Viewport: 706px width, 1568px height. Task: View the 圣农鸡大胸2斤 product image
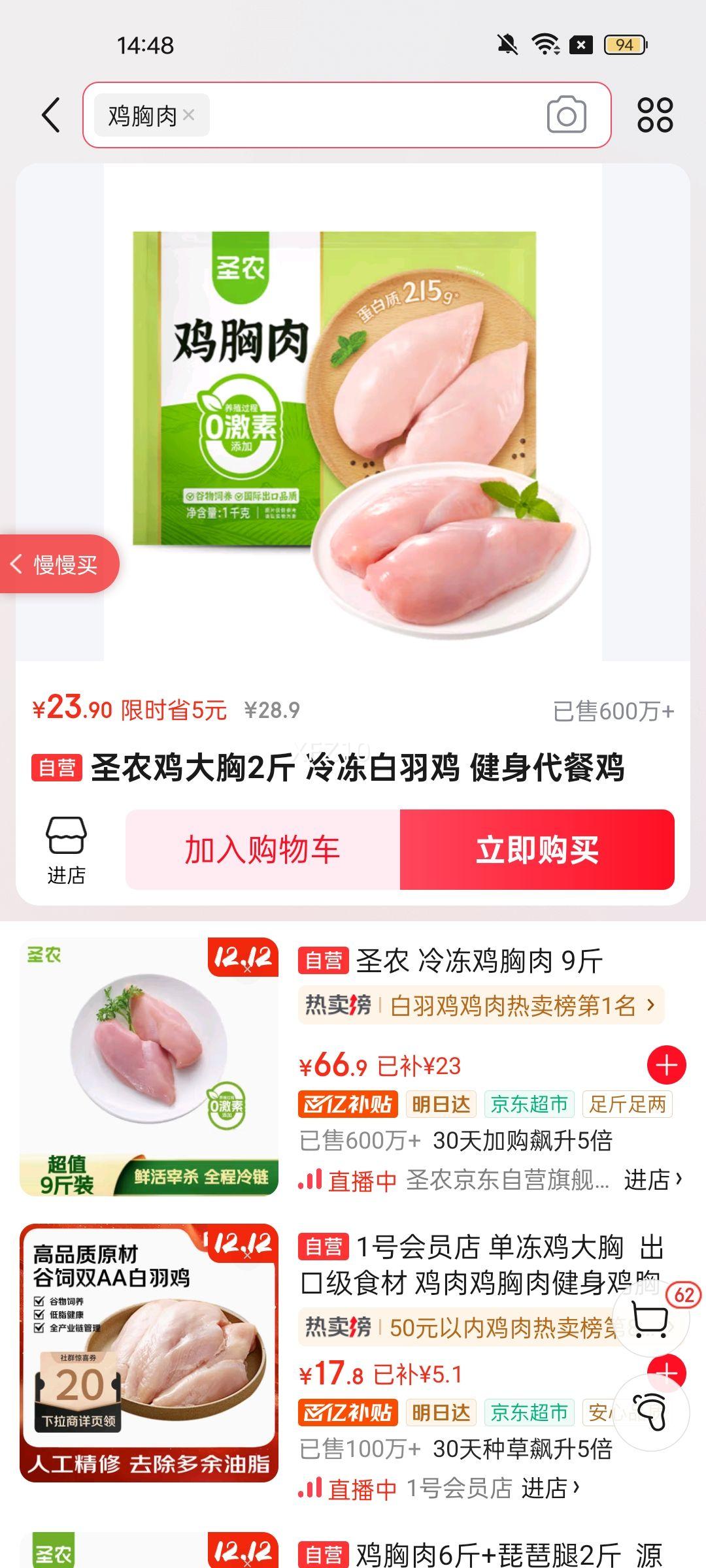click(353, 412)
